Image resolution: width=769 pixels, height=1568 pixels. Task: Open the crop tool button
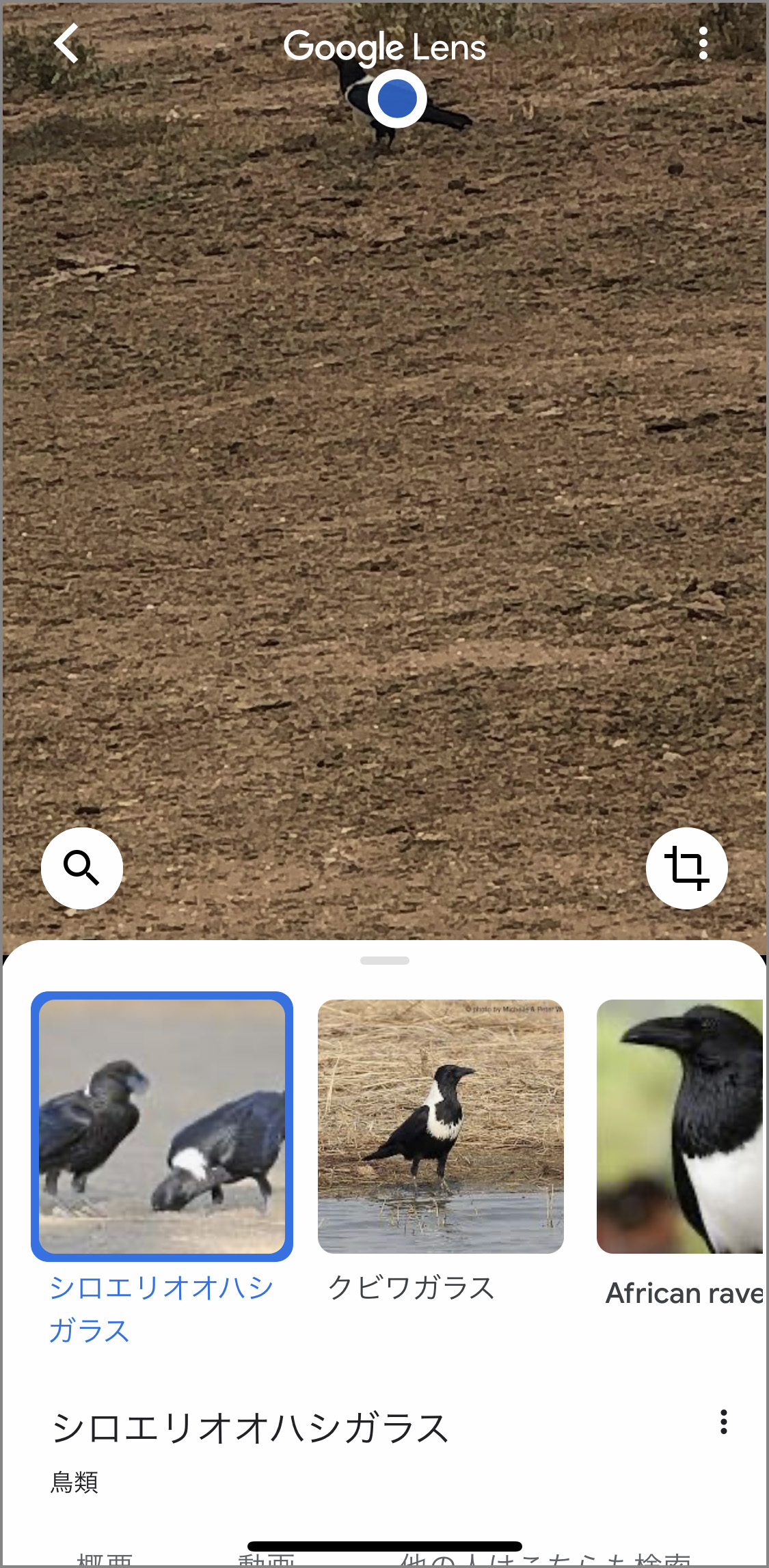tap(686, 868)
